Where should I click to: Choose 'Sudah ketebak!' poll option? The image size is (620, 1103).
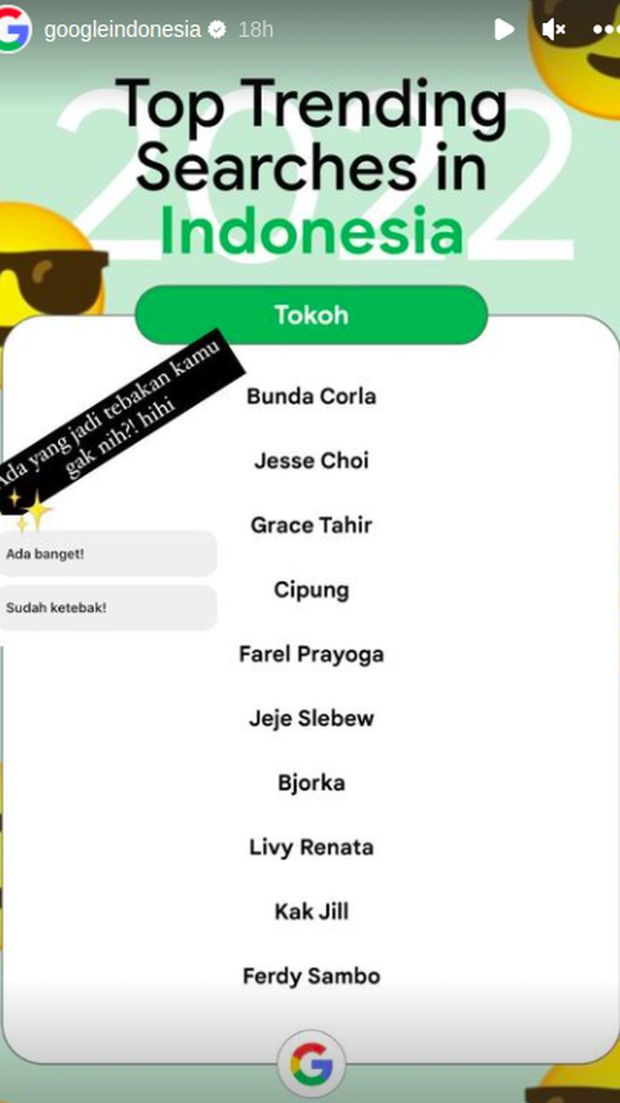click(107, 608)
